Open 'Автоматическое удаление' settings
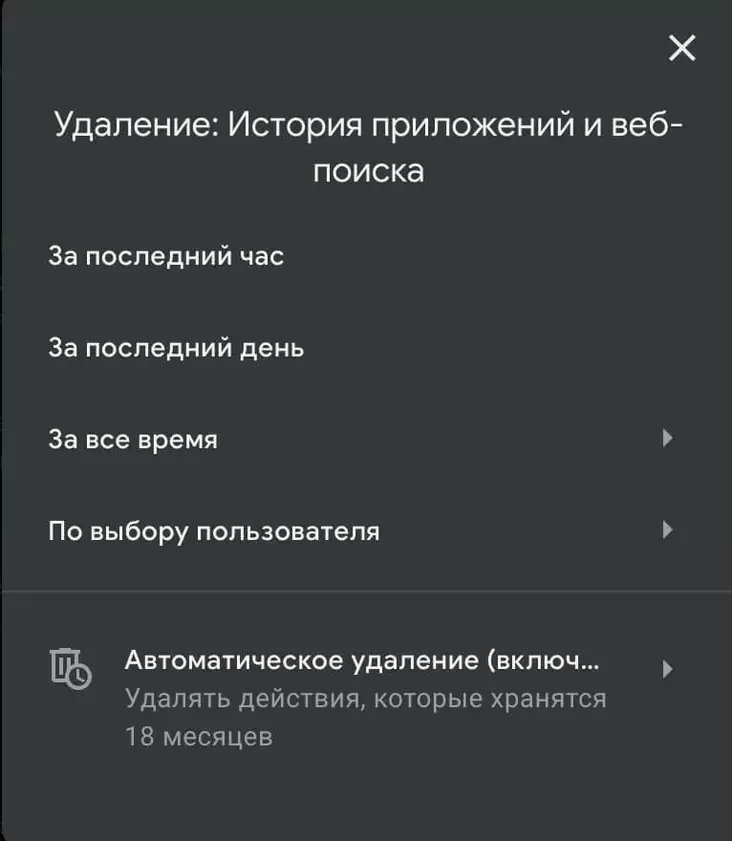The image size is (732, 841). pos(364,662)
